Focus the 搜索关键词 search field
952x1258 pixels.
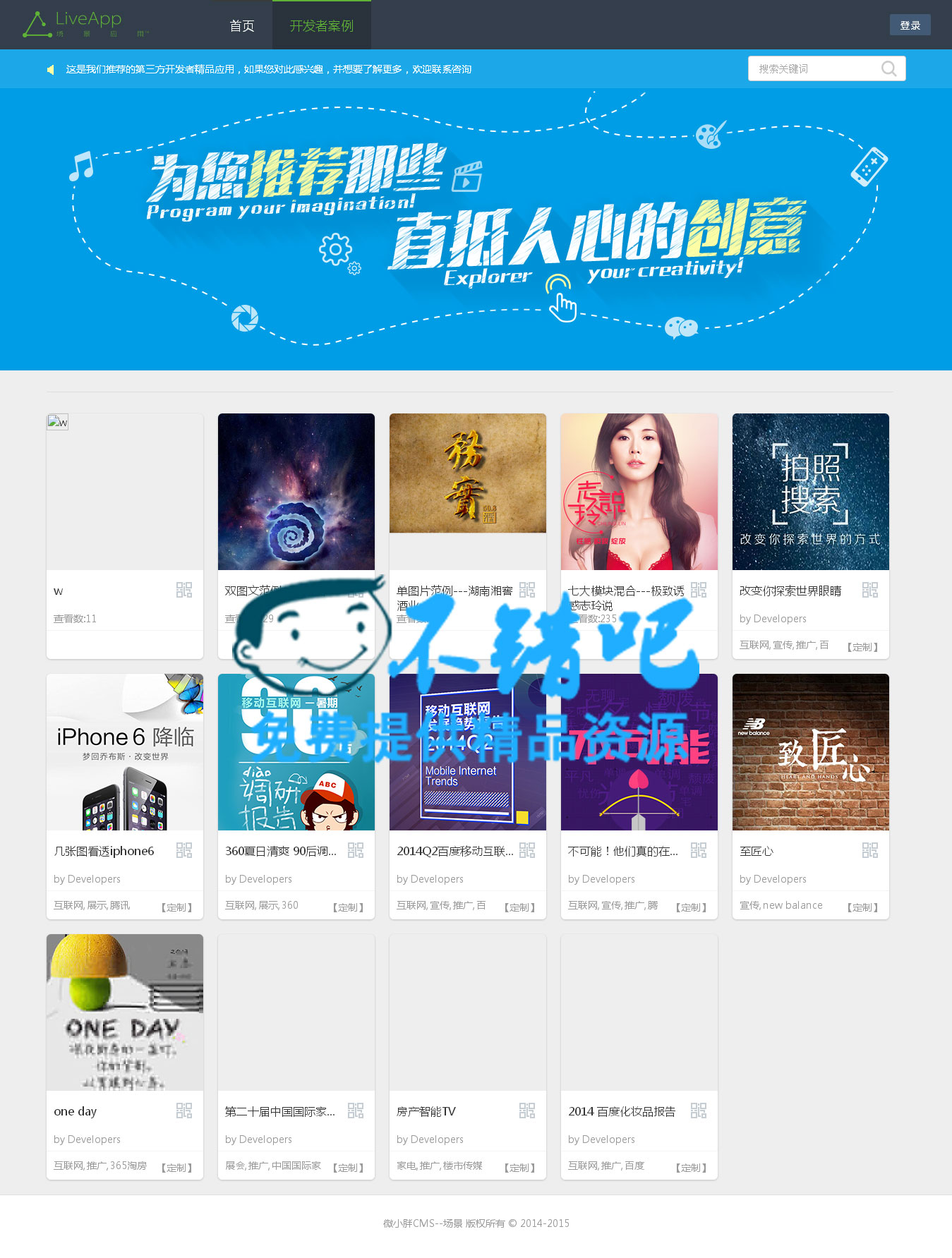[x=812, y=68]
